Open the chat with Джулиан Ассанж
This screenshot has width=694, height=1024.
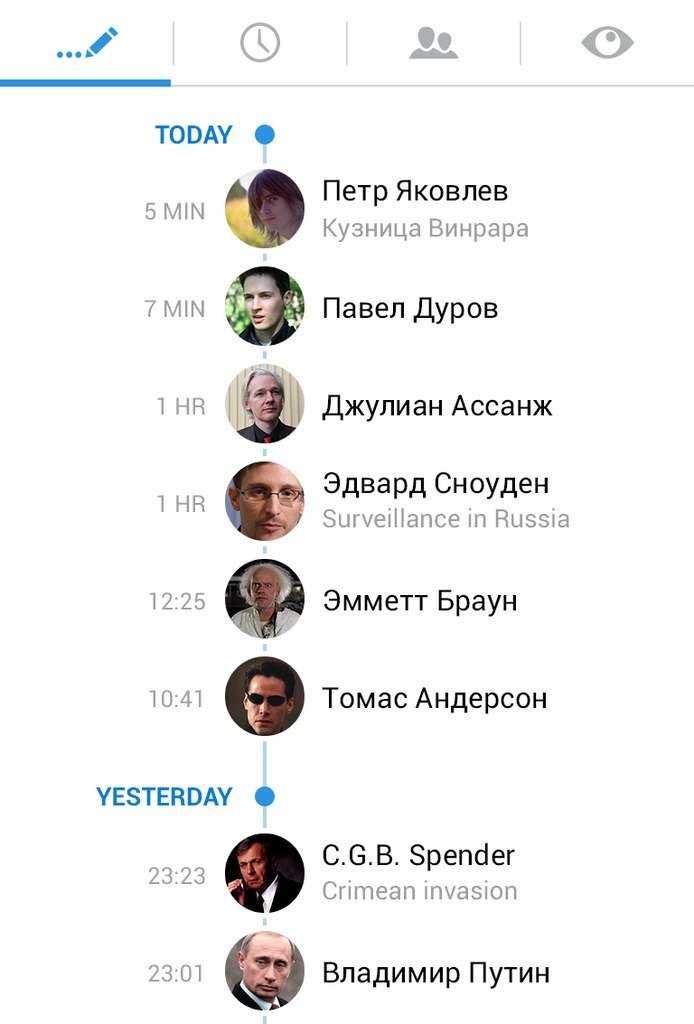tap(436, 406)
